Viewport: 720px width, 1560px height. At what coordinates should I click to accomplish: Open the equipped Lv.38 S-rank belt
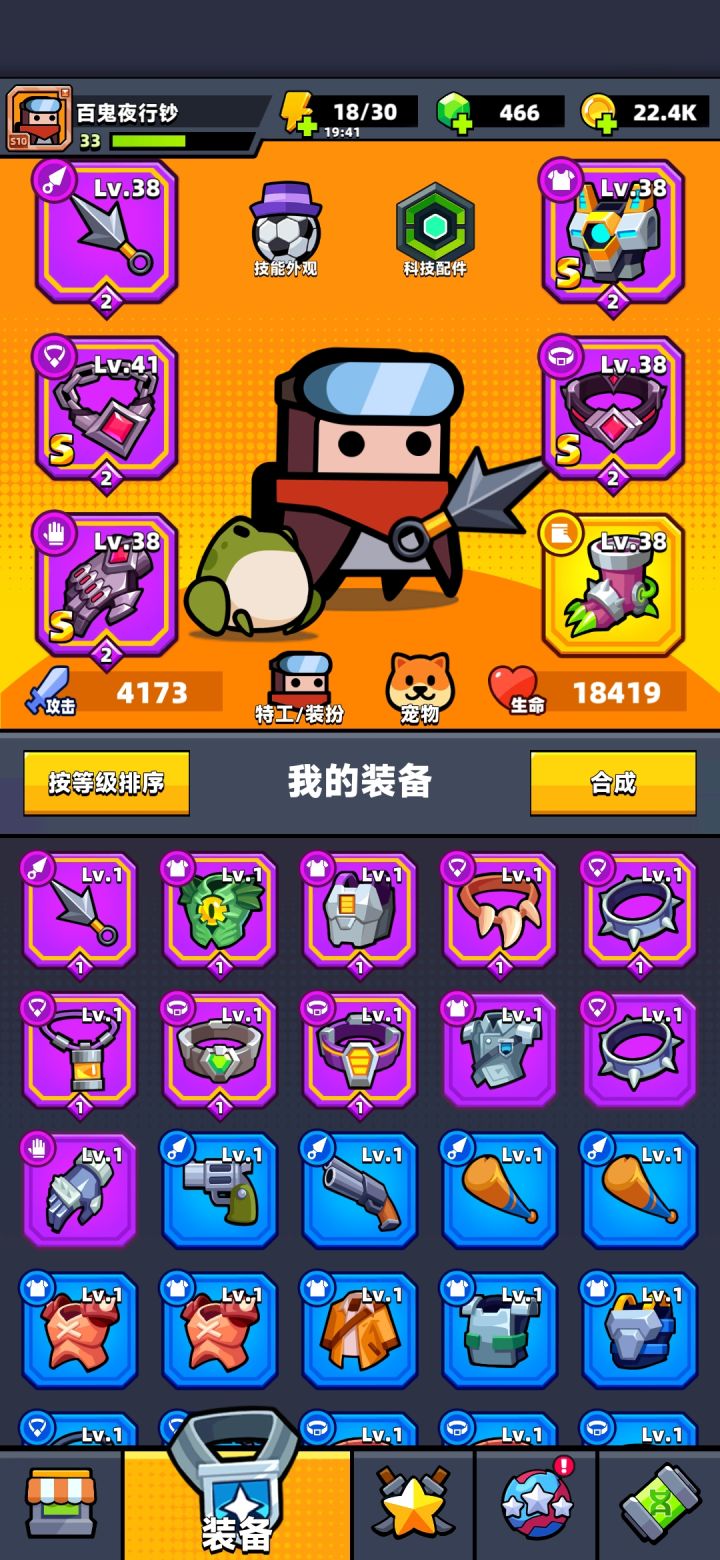click(613, 410)
